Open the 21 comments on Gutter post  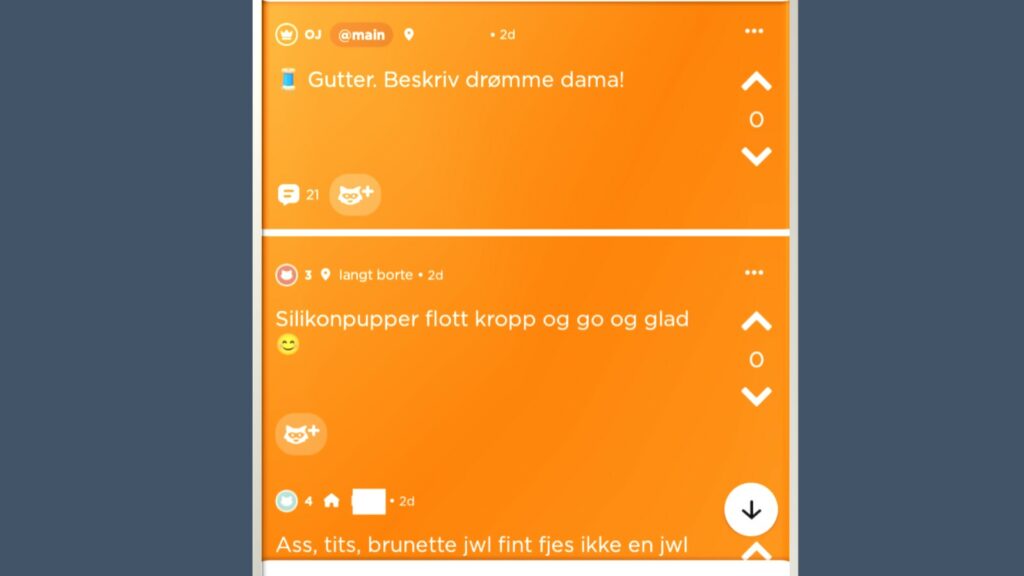pos(298,194)
